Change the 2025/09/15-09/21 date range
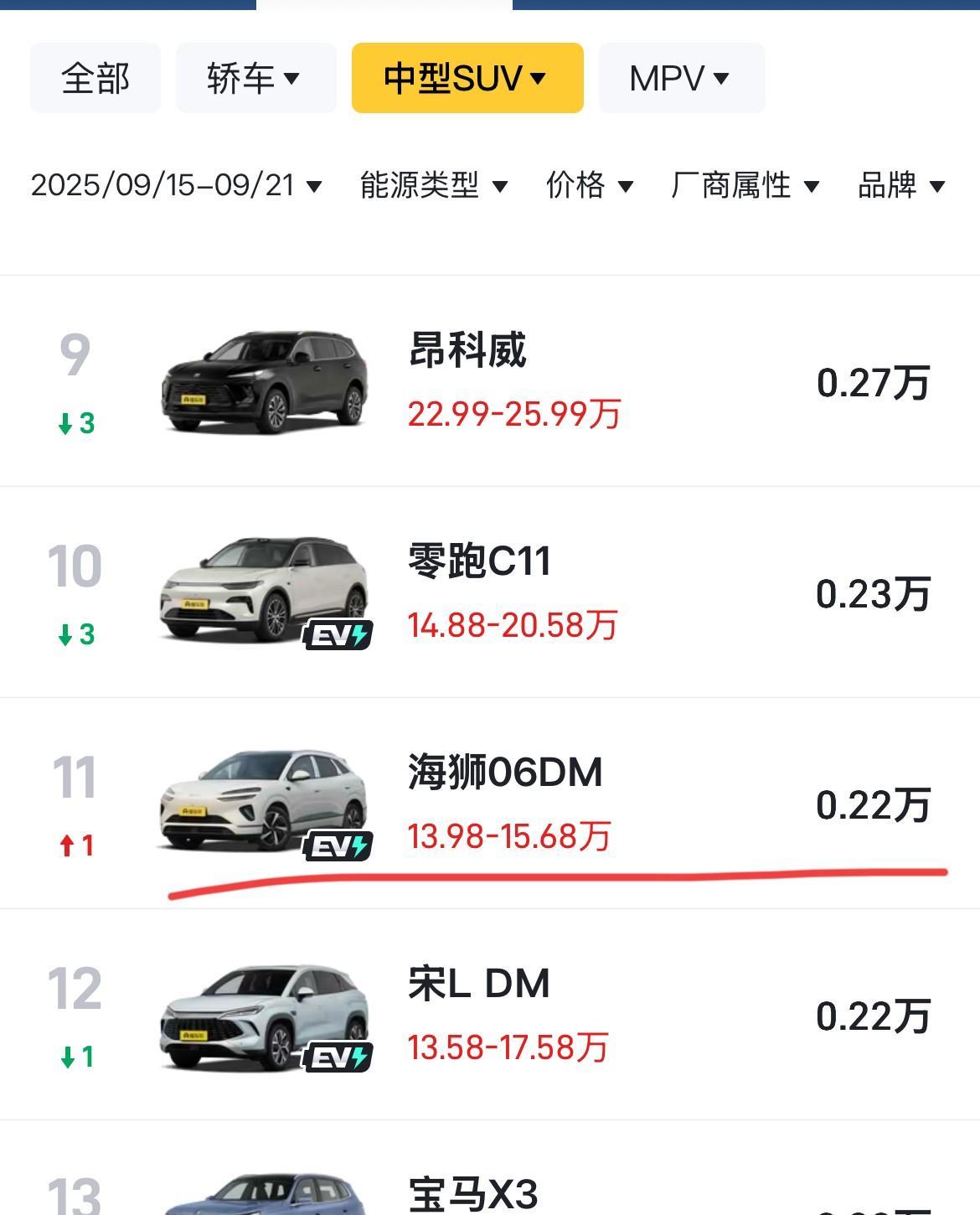The image size is (980, 1215). (177, 185)
